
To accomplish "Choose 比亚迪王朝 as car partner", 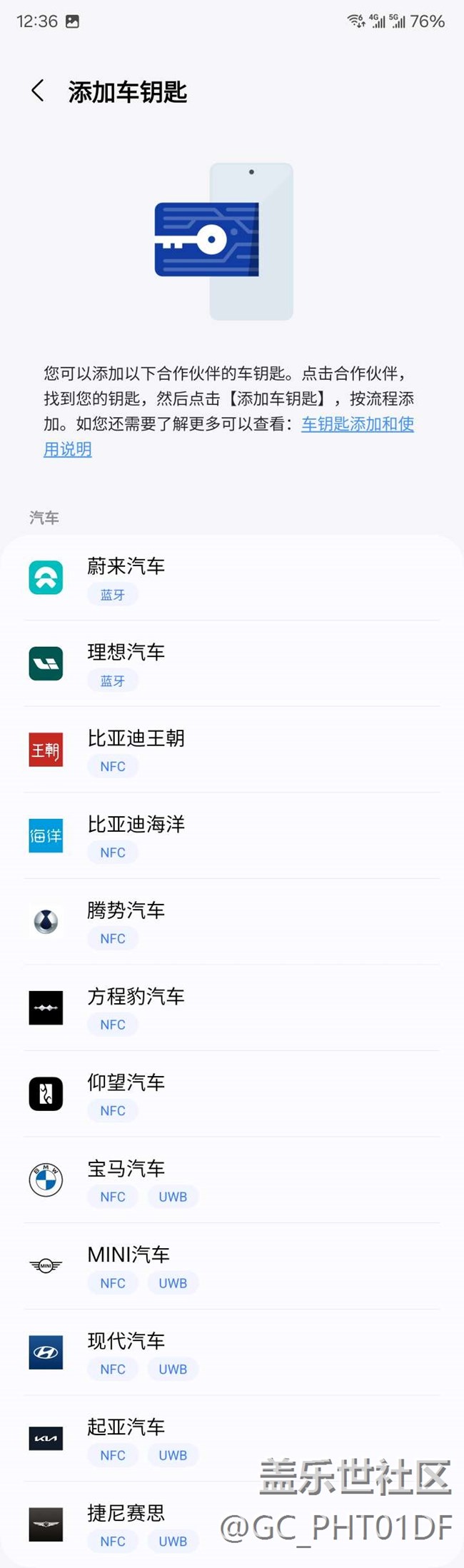I will 232,750.
